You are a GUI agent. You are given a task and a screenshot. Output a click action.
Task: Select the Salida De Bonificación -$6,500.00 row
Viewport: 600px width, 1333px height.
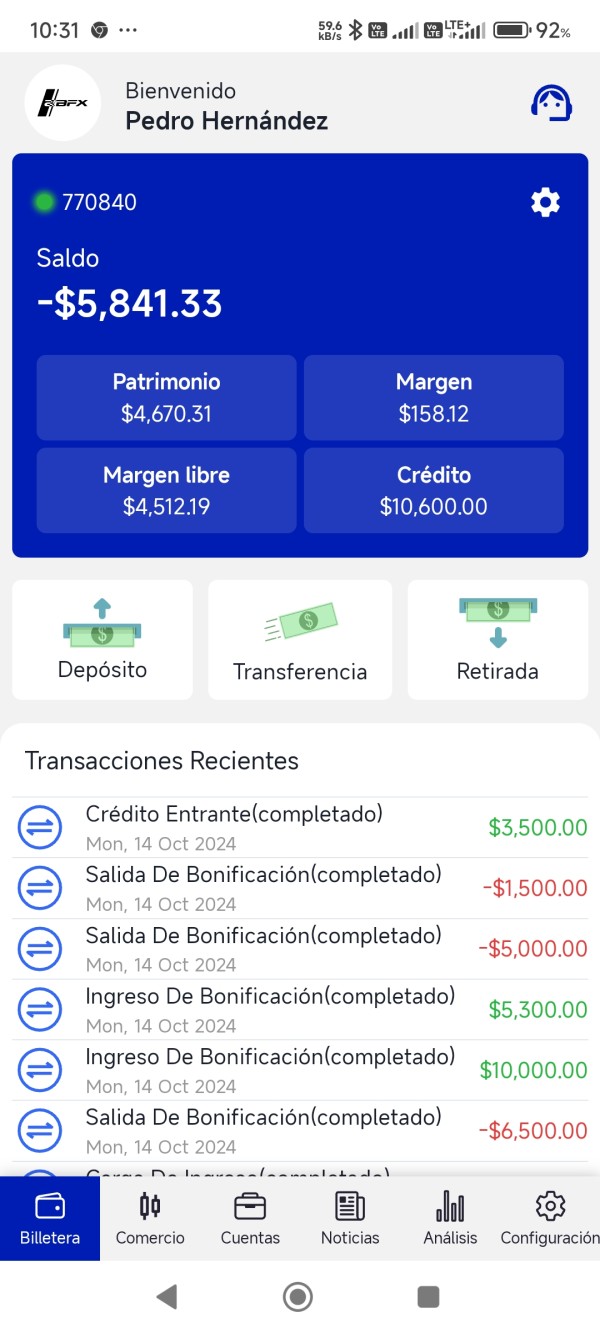click(300, 1131)
